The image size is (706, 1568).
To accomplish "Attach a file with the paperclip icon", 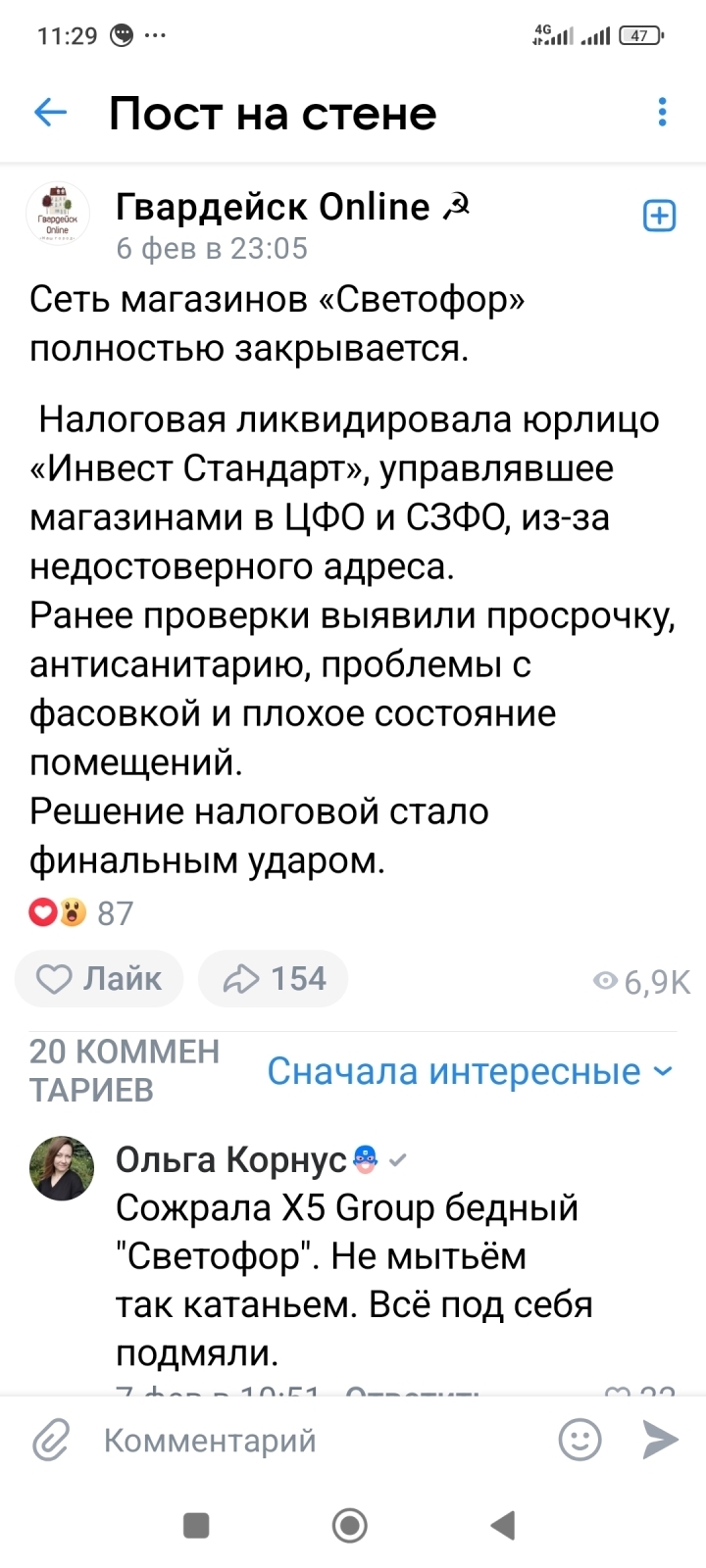I will coord(51,1440).
